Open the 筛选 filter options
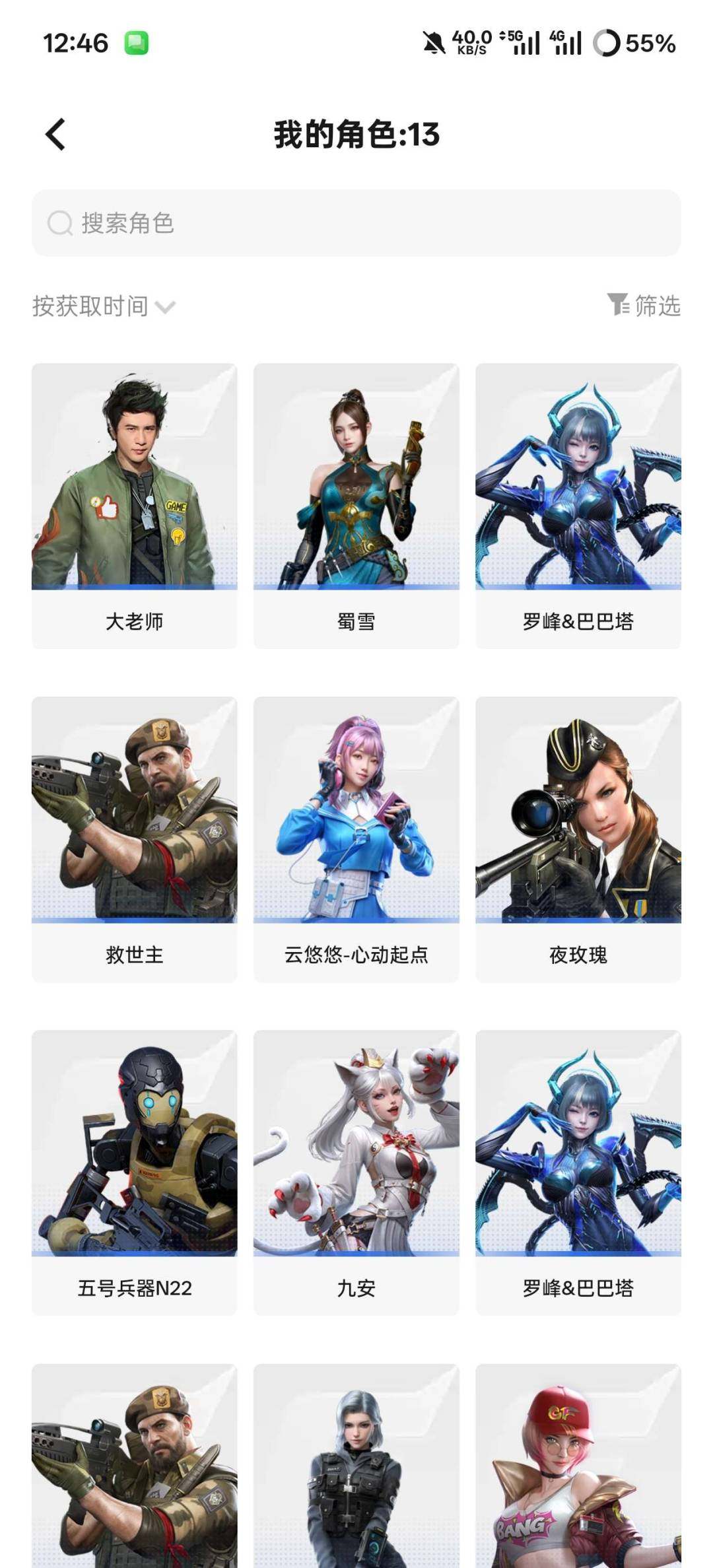This screenshot has height=1568, width=713. pyautogui.click(x=658, y=306)
